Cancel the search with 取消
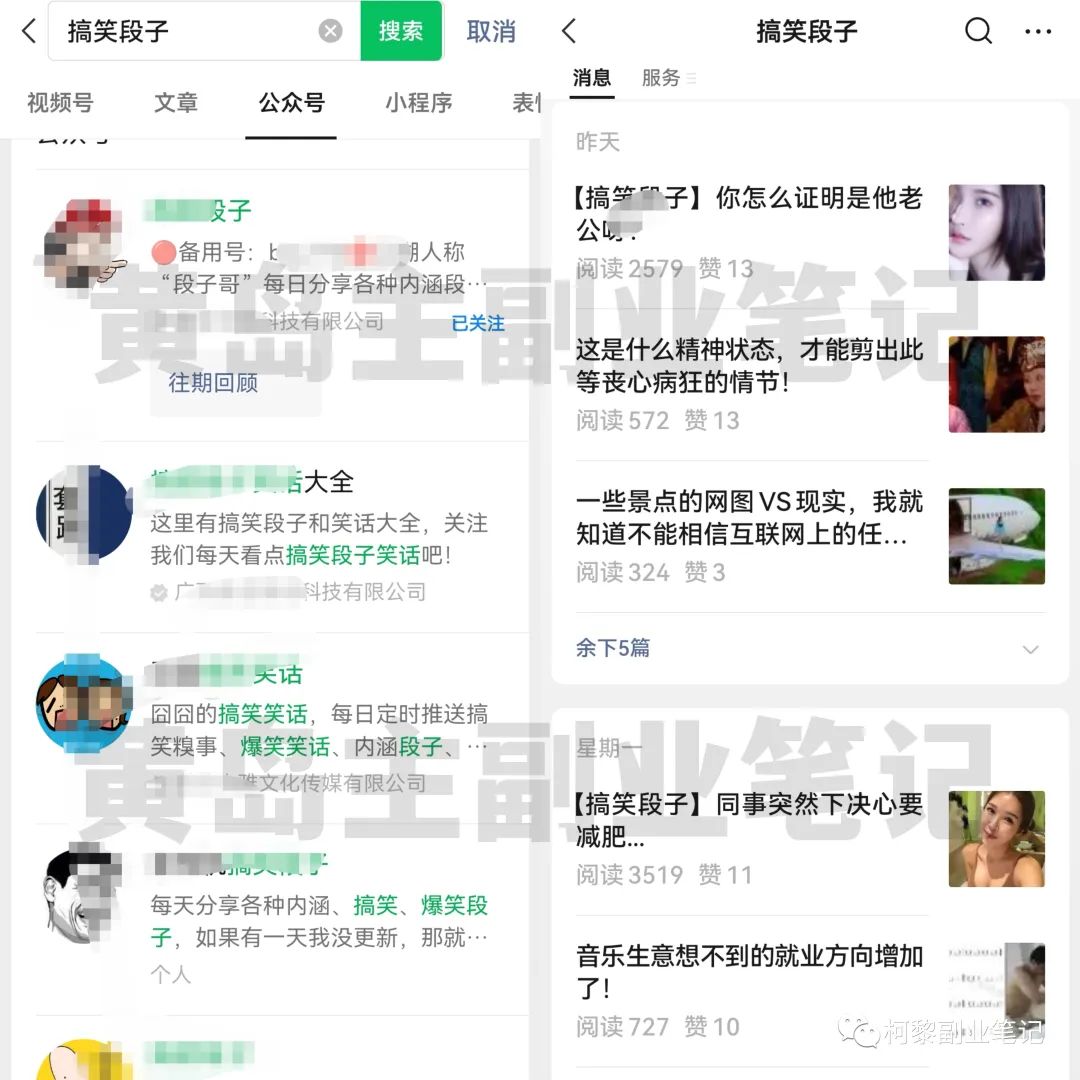The image size is (1080, 1080). (491, 32)
